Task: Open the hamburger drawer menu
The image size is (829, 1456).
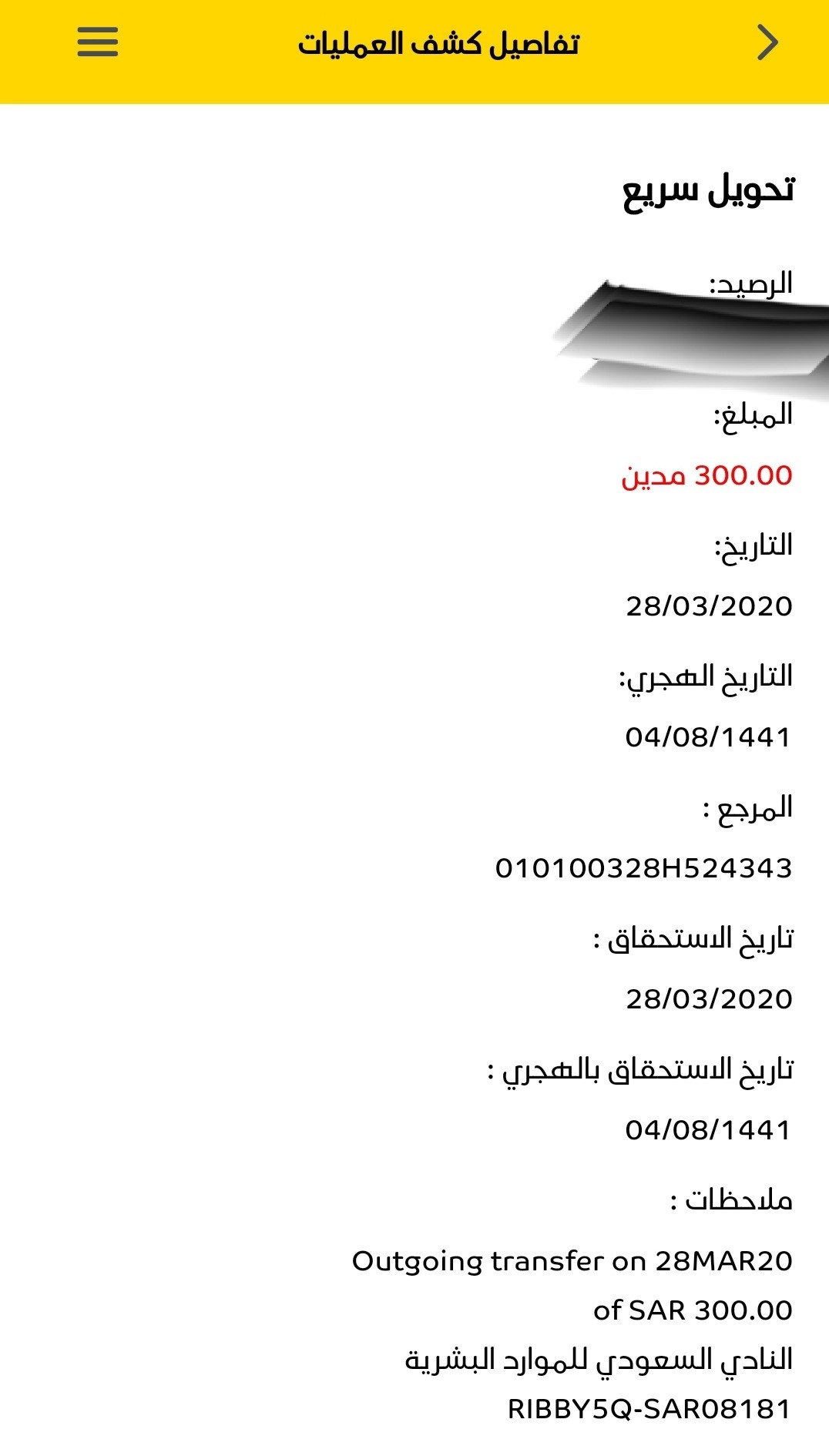Action: (98, 42)
